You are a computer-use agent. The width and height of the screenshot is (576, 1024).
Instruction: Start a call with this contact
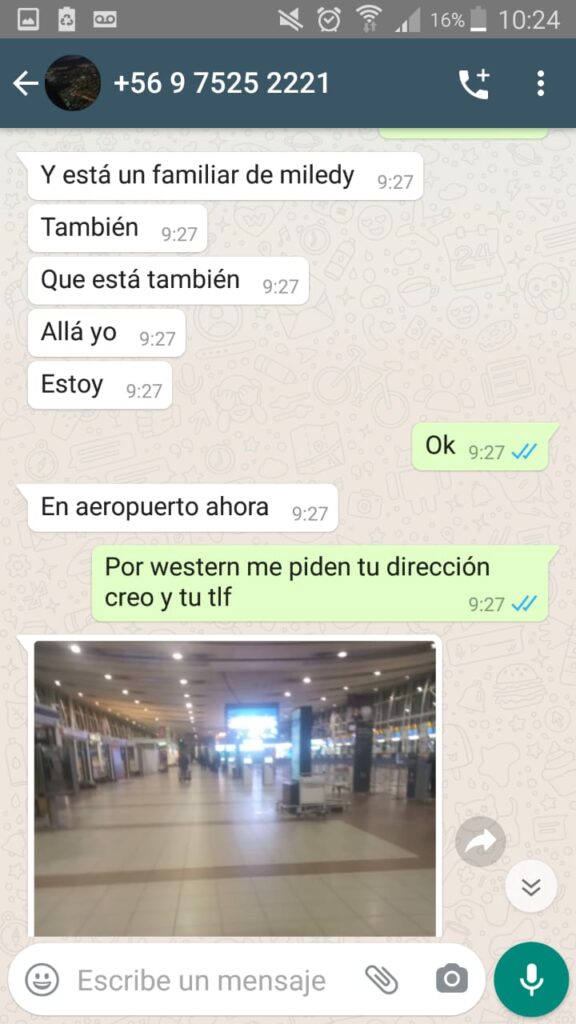tap(475, 84)
